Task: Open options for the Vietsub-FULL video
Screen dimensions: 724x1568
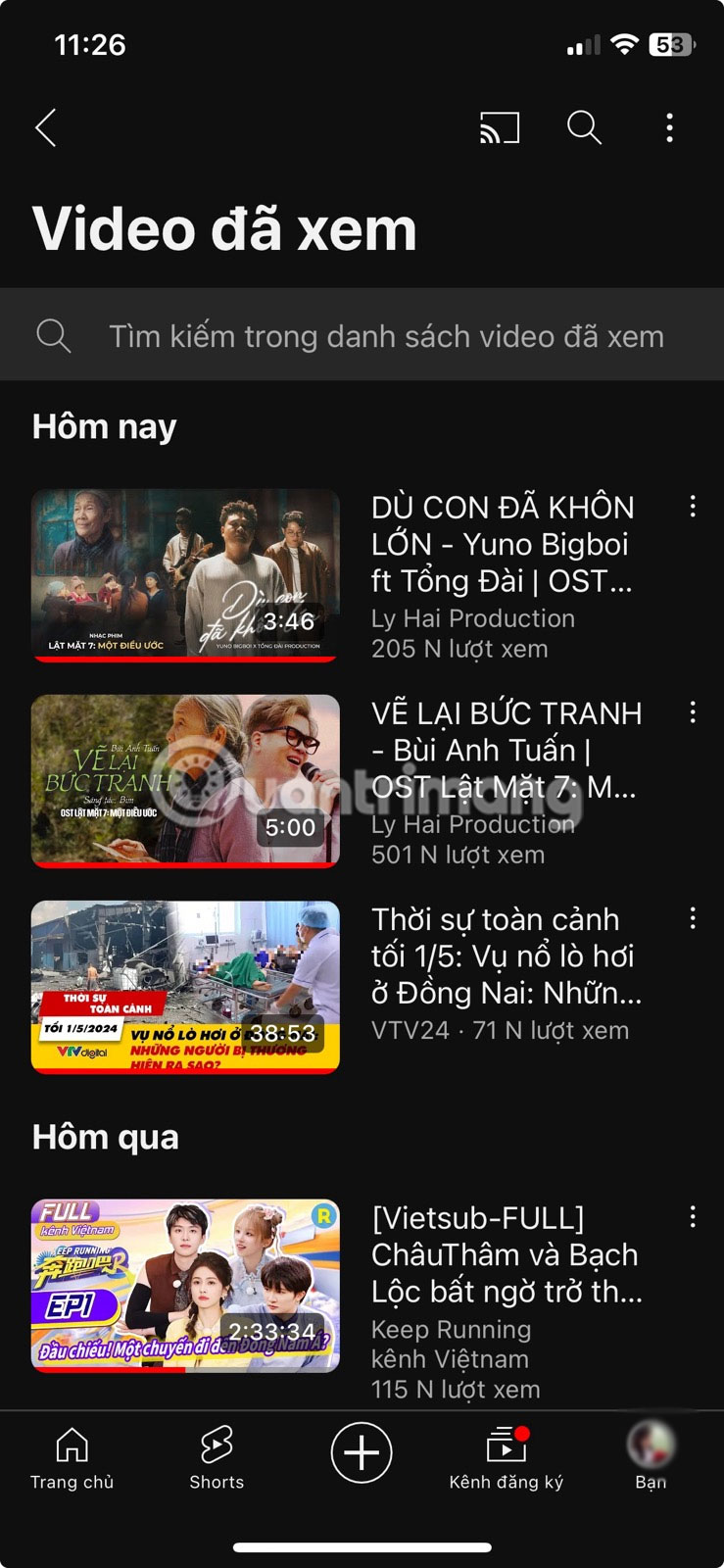Action: tap(693, 1217)
